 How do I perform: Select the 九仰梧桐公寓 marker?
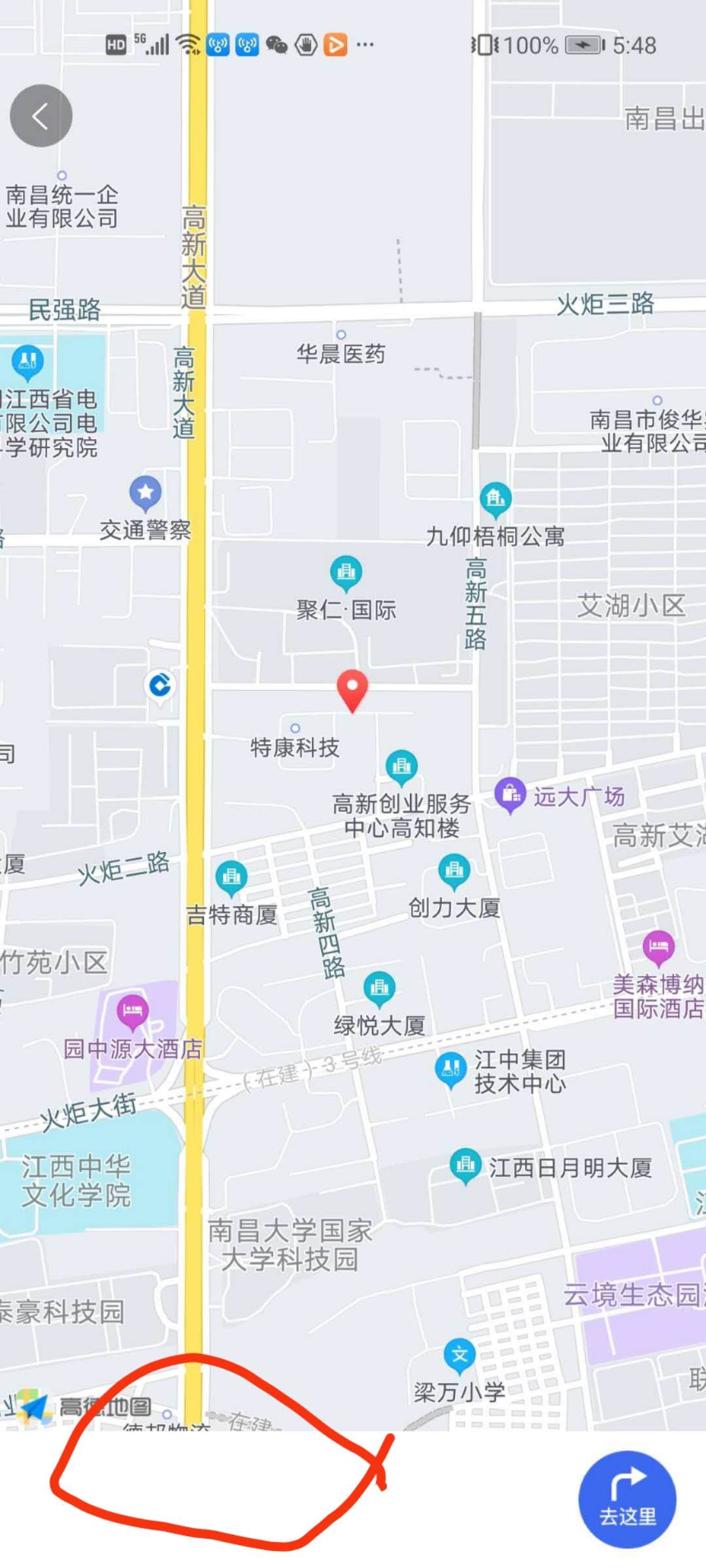[496, 499]
